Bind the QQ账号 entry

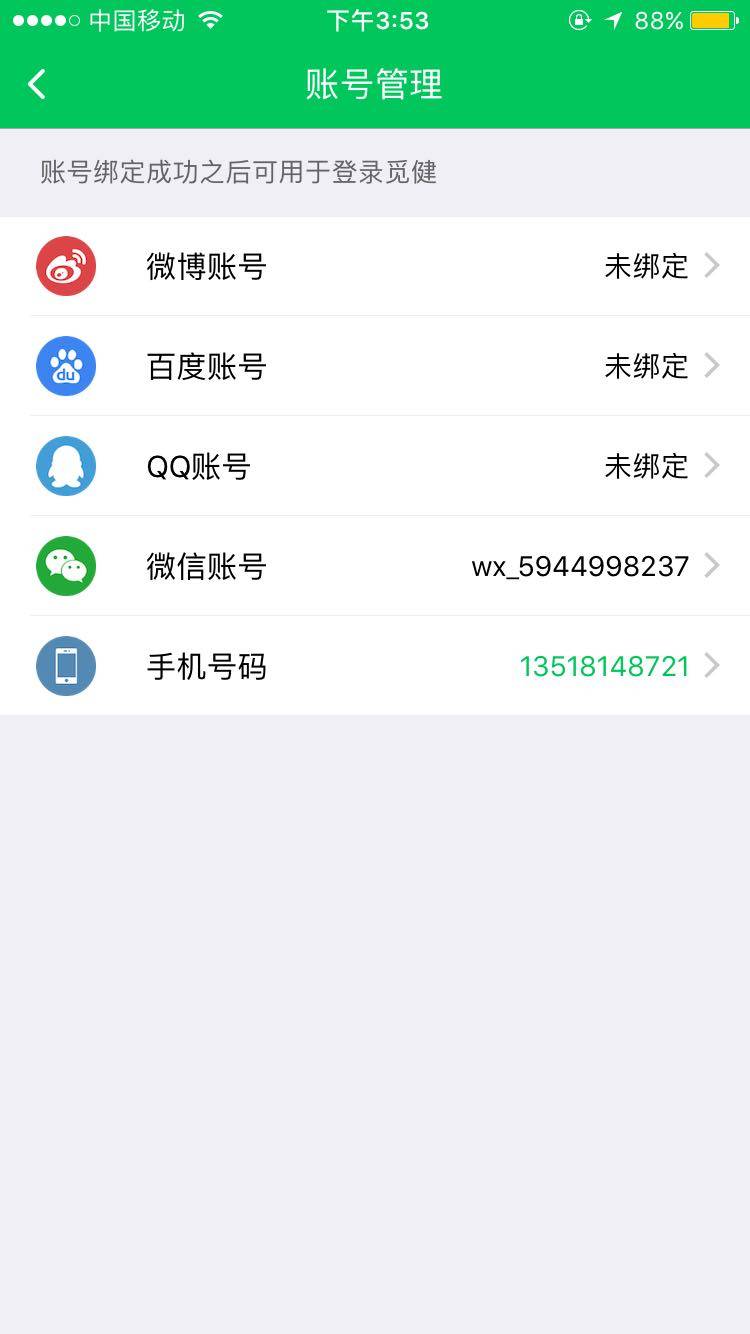[375, 466]
